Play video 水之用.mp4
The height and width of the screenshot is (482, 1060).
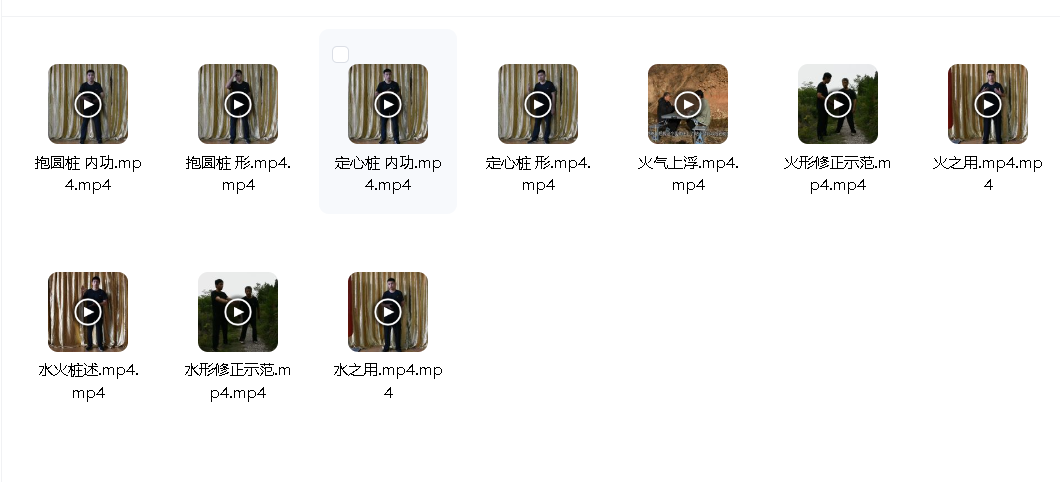click(x=388, y=312)
